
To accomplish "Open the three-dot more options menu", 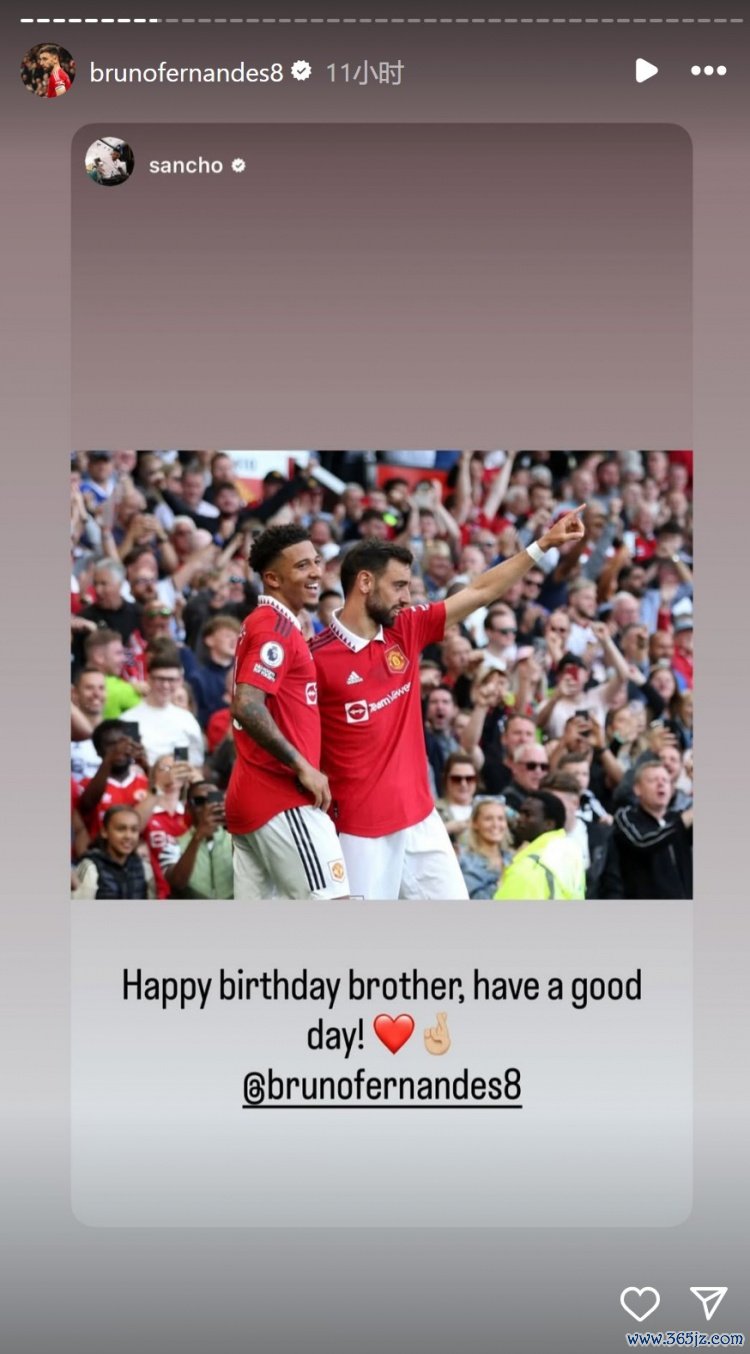I will click(708, 70).
